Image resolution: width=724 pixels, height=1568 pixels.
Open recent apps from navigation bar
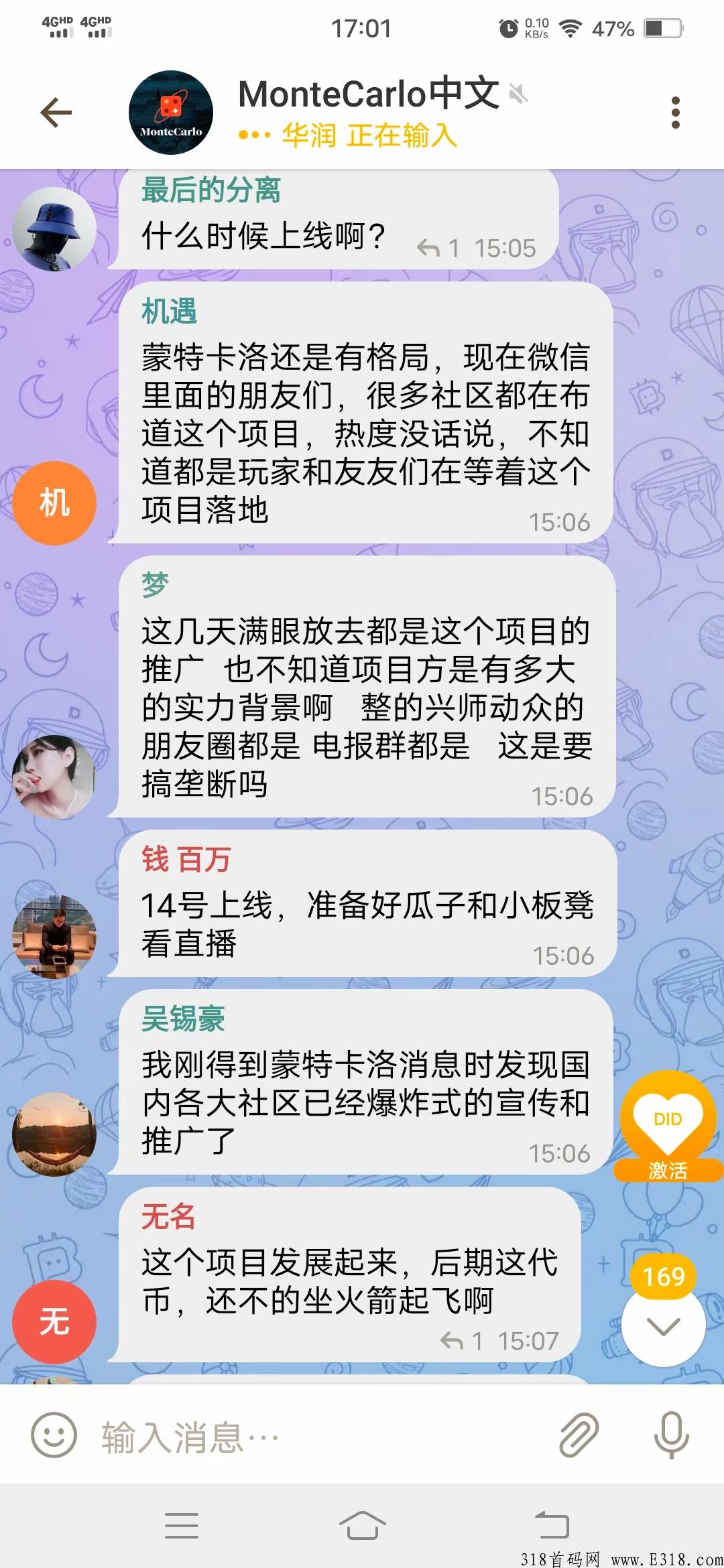182,1526
